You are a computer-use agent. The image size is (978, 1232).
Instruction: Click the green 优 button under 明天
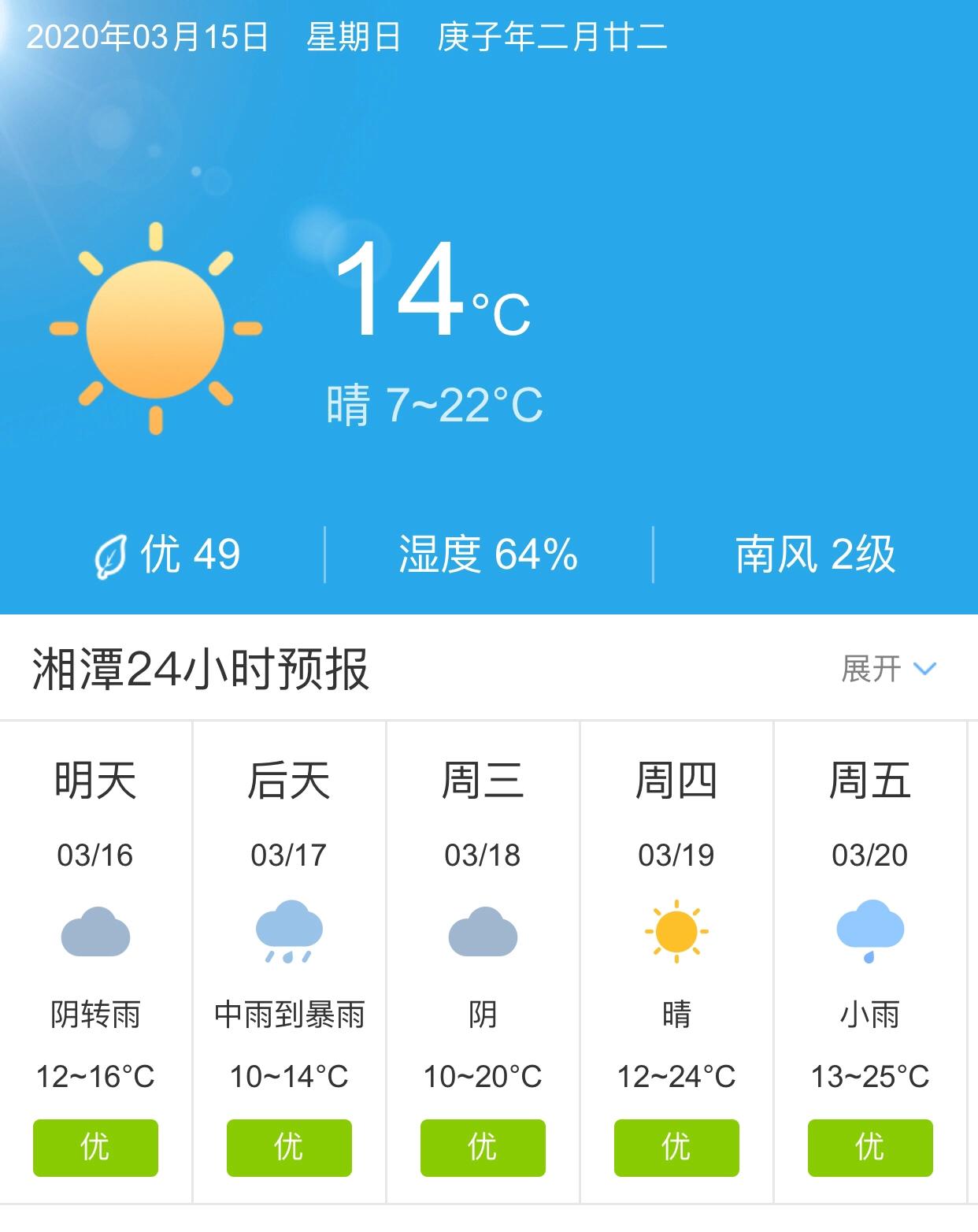point(95,1149)
